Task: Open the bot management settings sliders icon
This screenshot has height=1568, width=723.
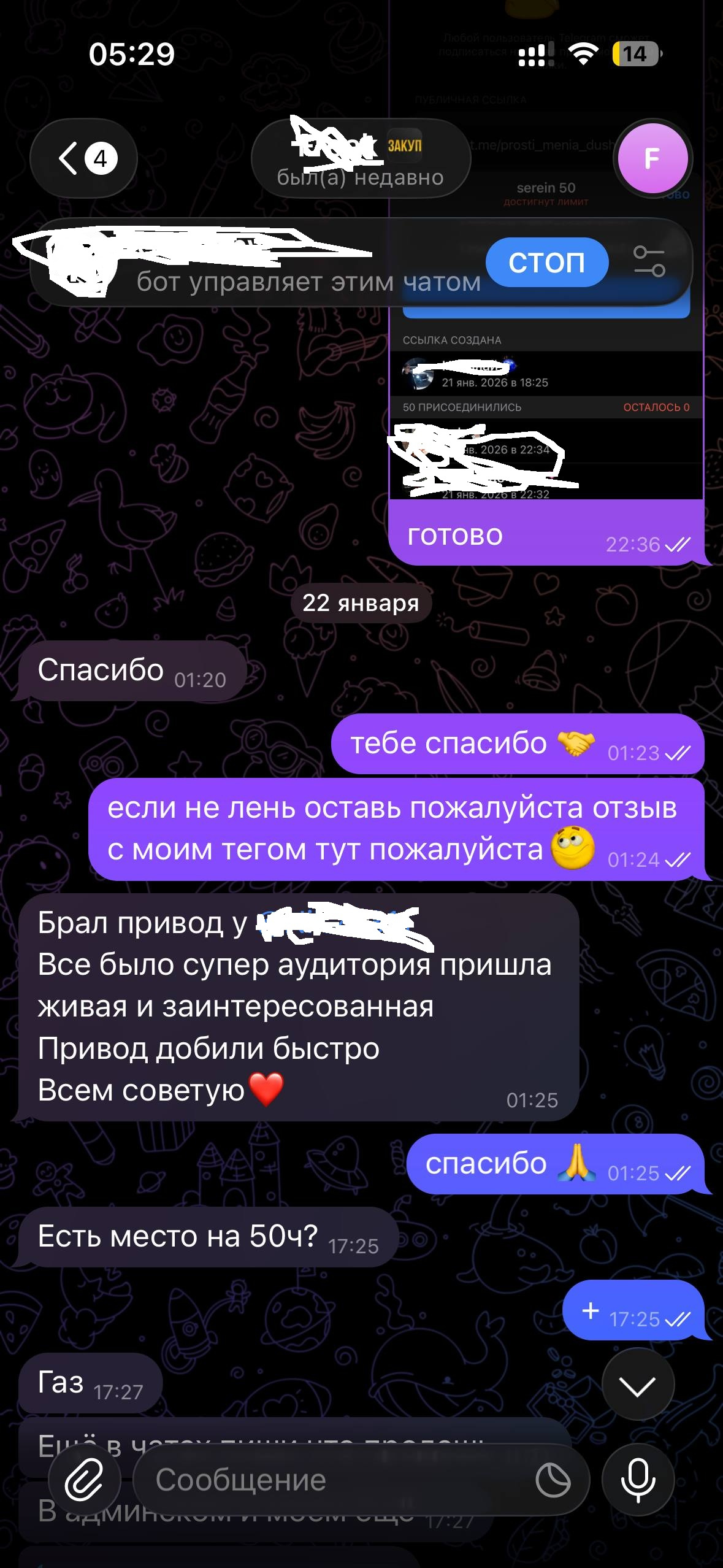Action: 649,262
